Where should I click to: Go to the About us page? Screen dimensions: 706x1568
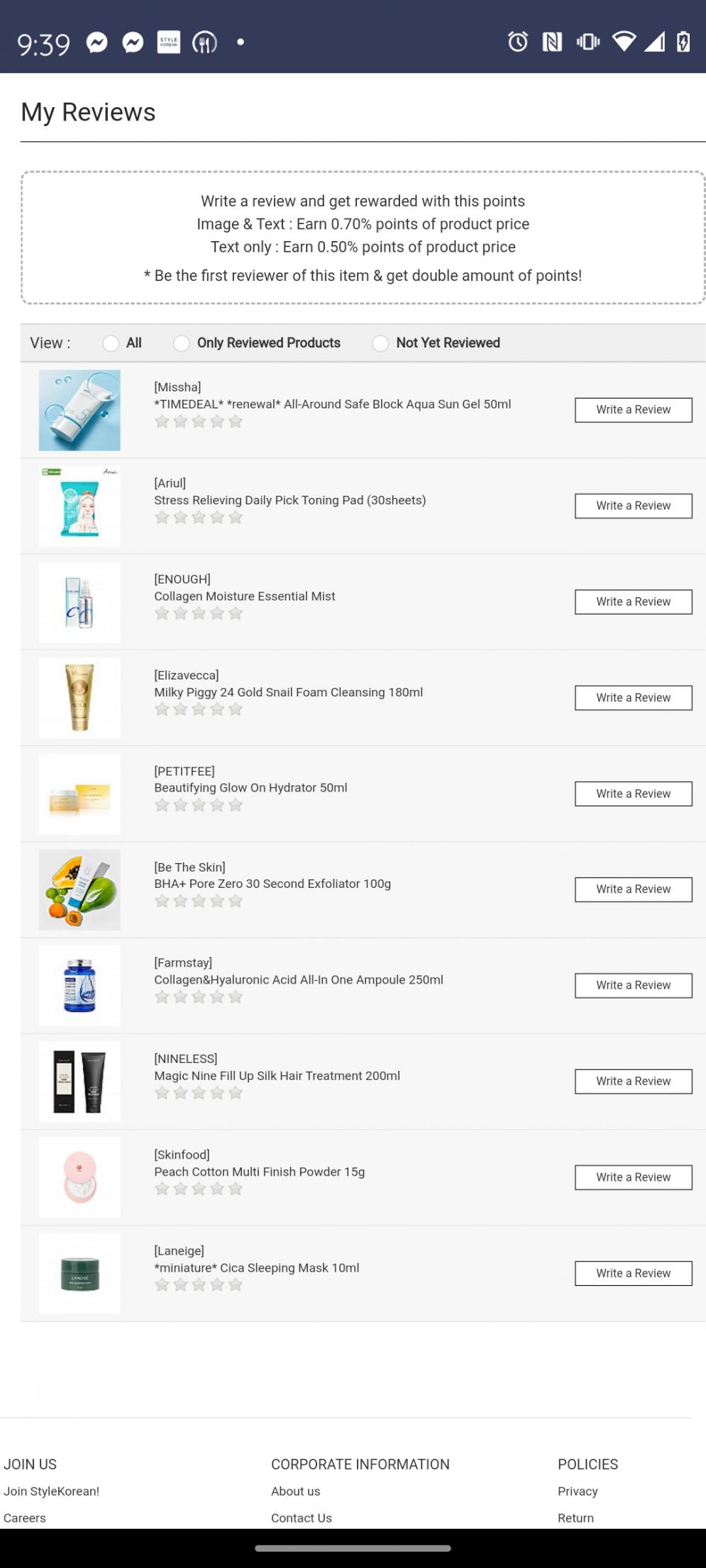click(295, 1491)
